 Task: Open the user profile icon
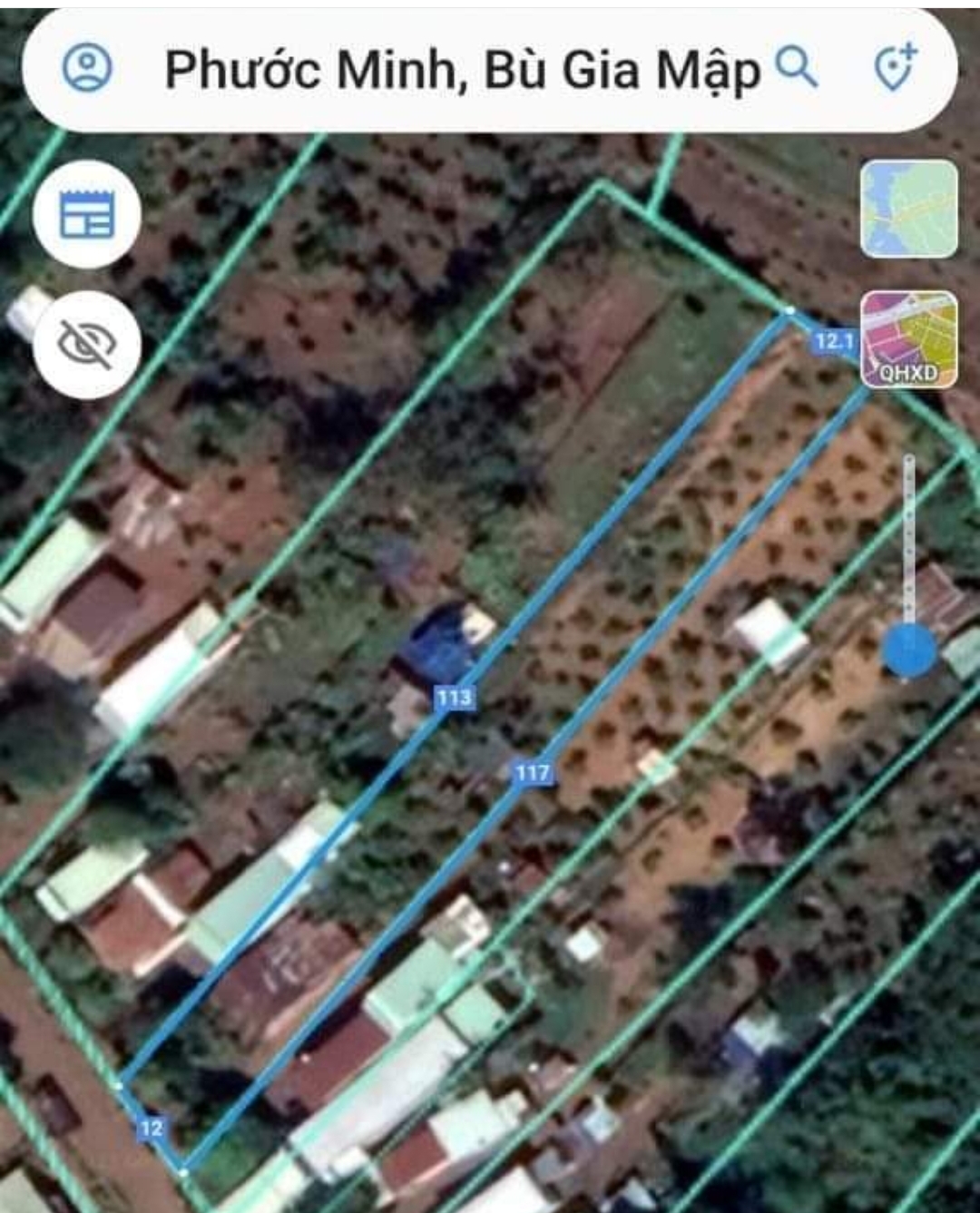pos(87,69)
